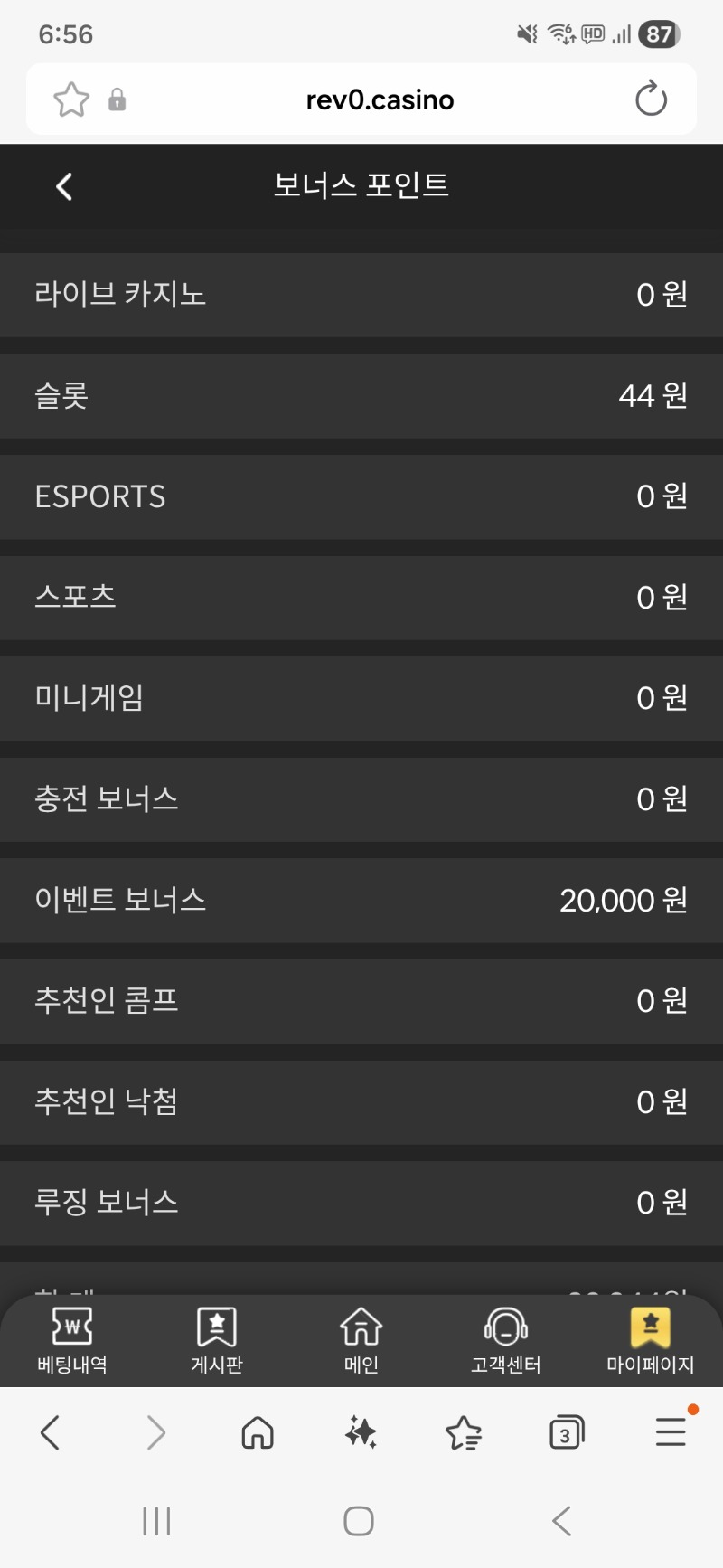The width and height of the screenshot is (723, 1568).
Task: Open the 고객센터 support tab
Action: pos(505,1340)
